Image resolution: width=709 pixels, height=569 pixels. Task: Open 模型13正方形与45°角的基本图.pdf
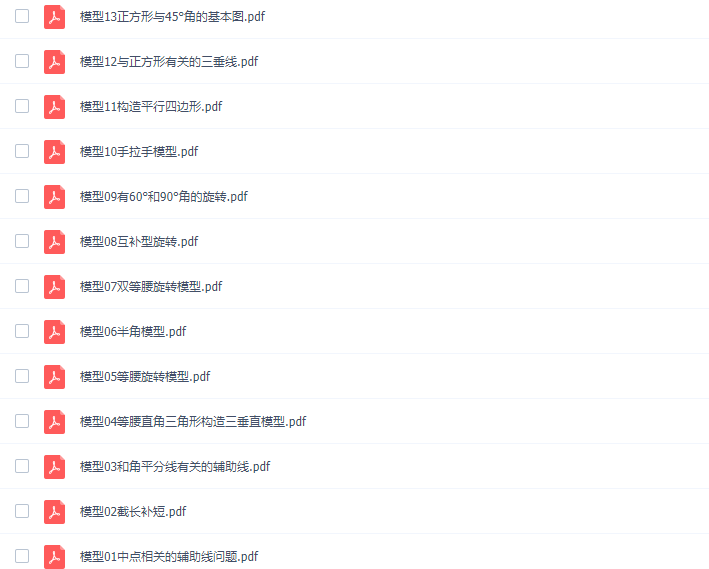point(172,17)
